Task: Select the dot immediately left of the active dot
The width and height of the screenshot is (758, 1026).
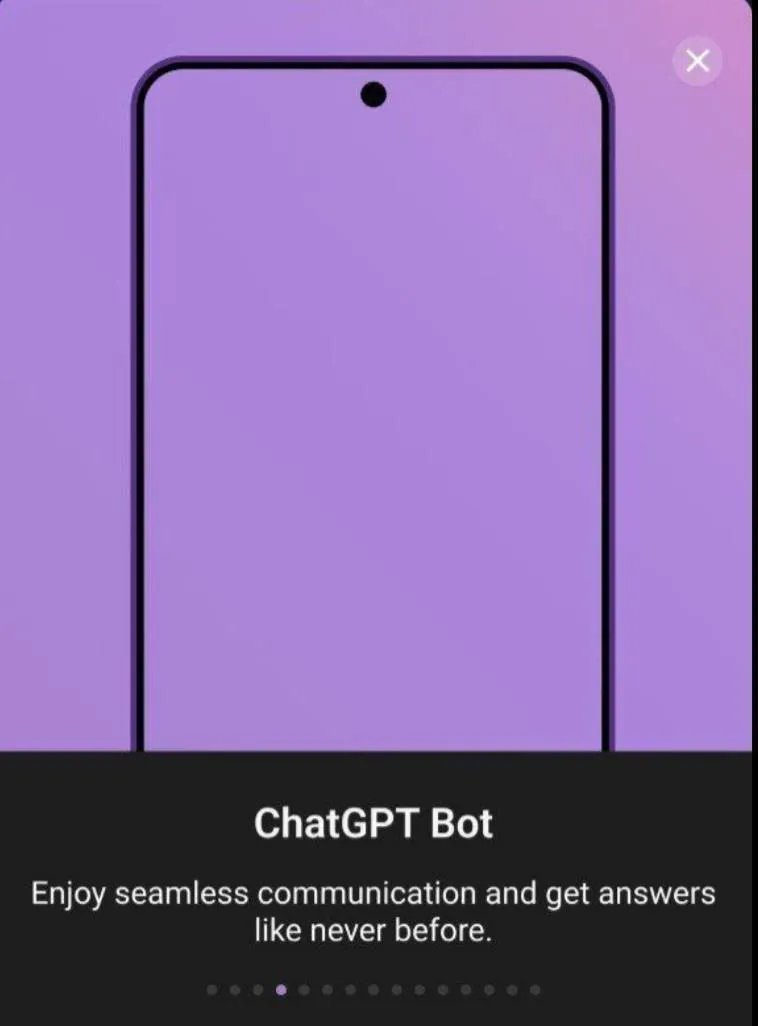Action: pos(256,990)
